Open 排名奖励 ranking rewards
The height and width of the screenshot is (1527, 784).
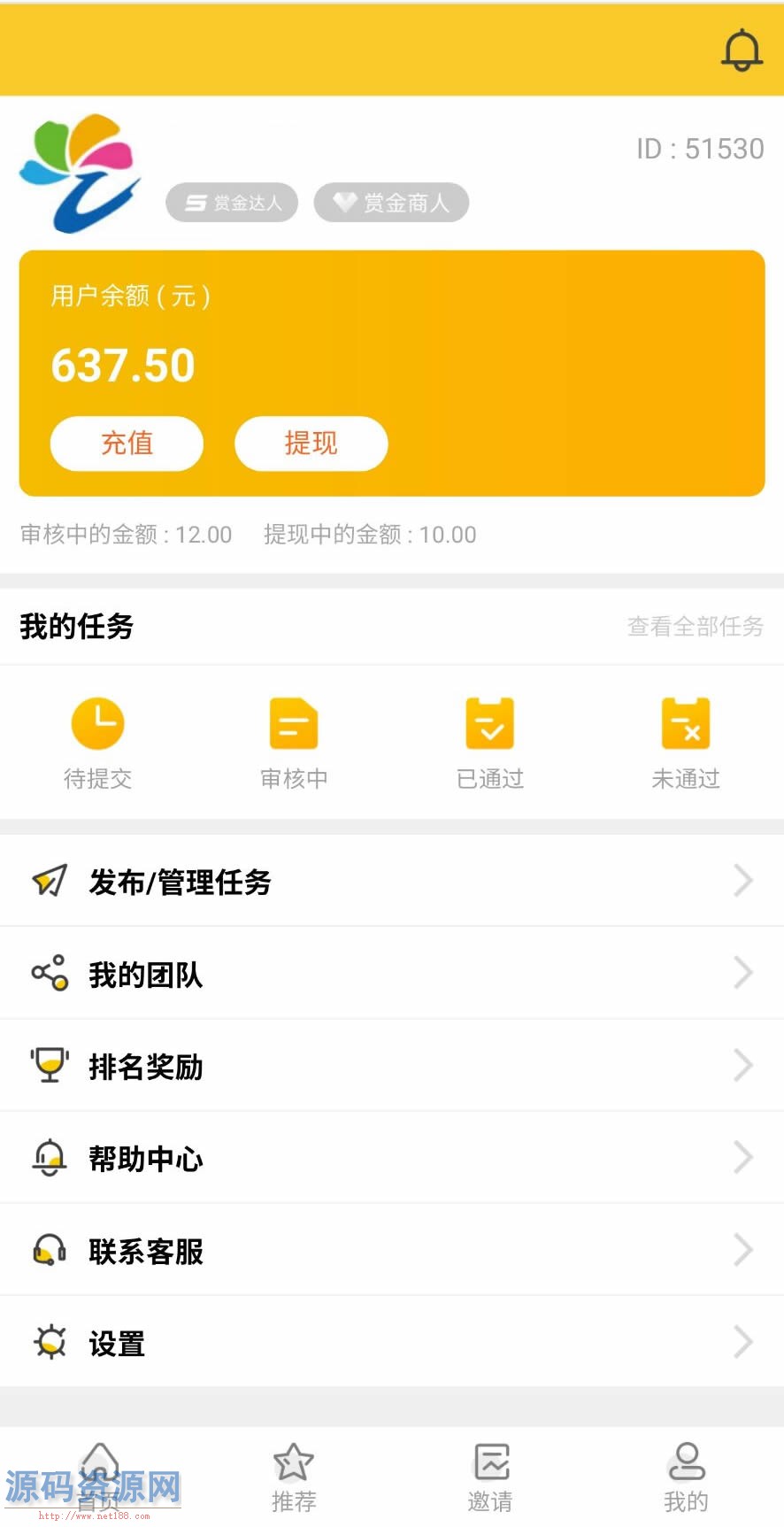[392, 1066]
